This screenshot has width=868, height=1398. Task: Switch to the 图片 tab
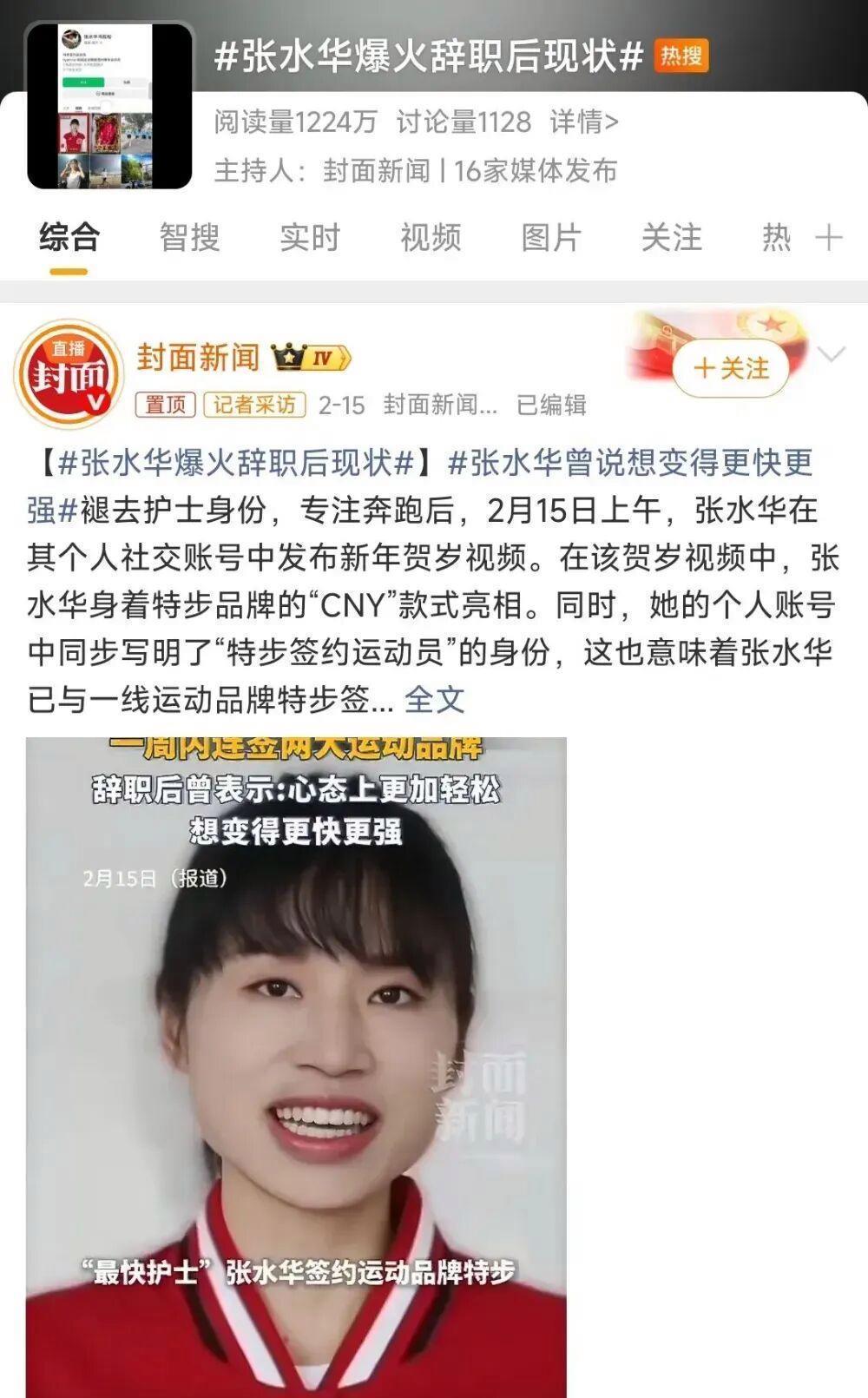(551, 237)
